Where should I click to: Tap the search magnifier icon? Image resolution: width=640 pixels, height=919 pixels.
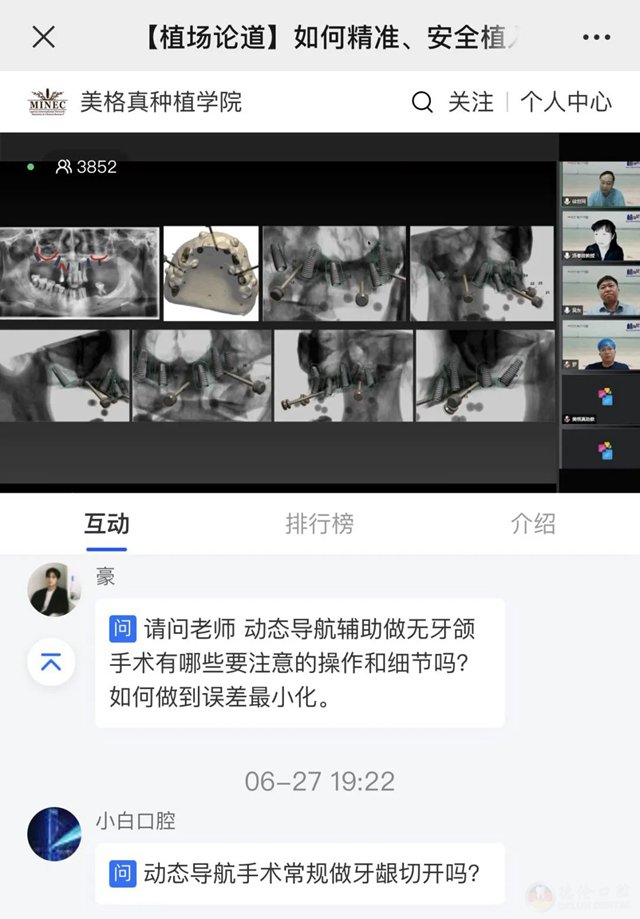pos(423,102)
